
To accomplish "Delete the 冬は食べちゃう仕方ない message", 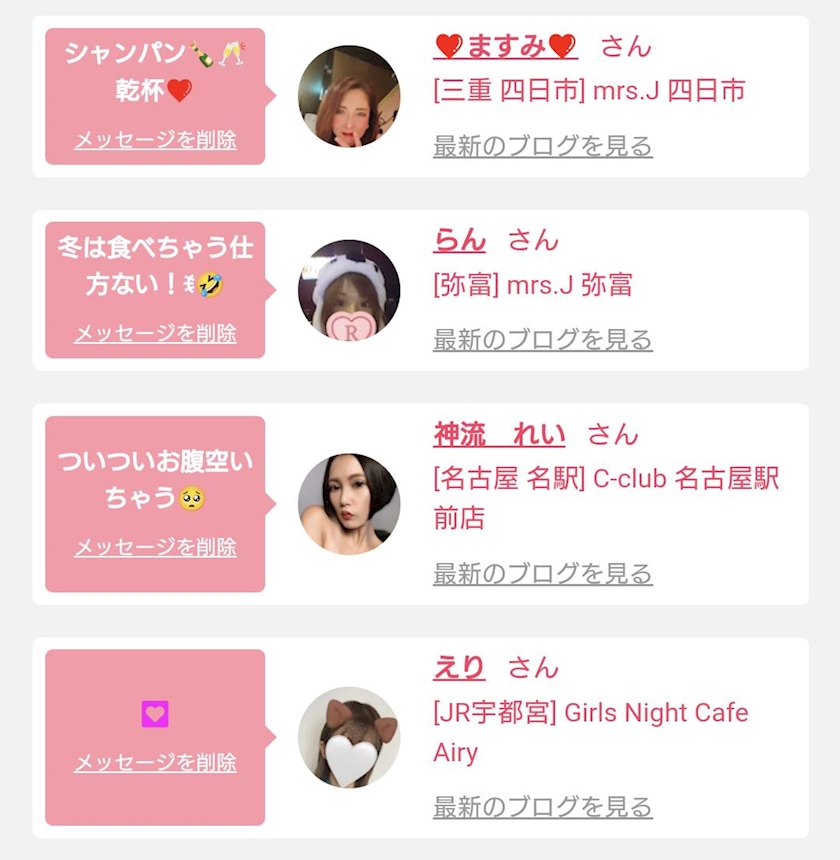I will click(155, 334).
